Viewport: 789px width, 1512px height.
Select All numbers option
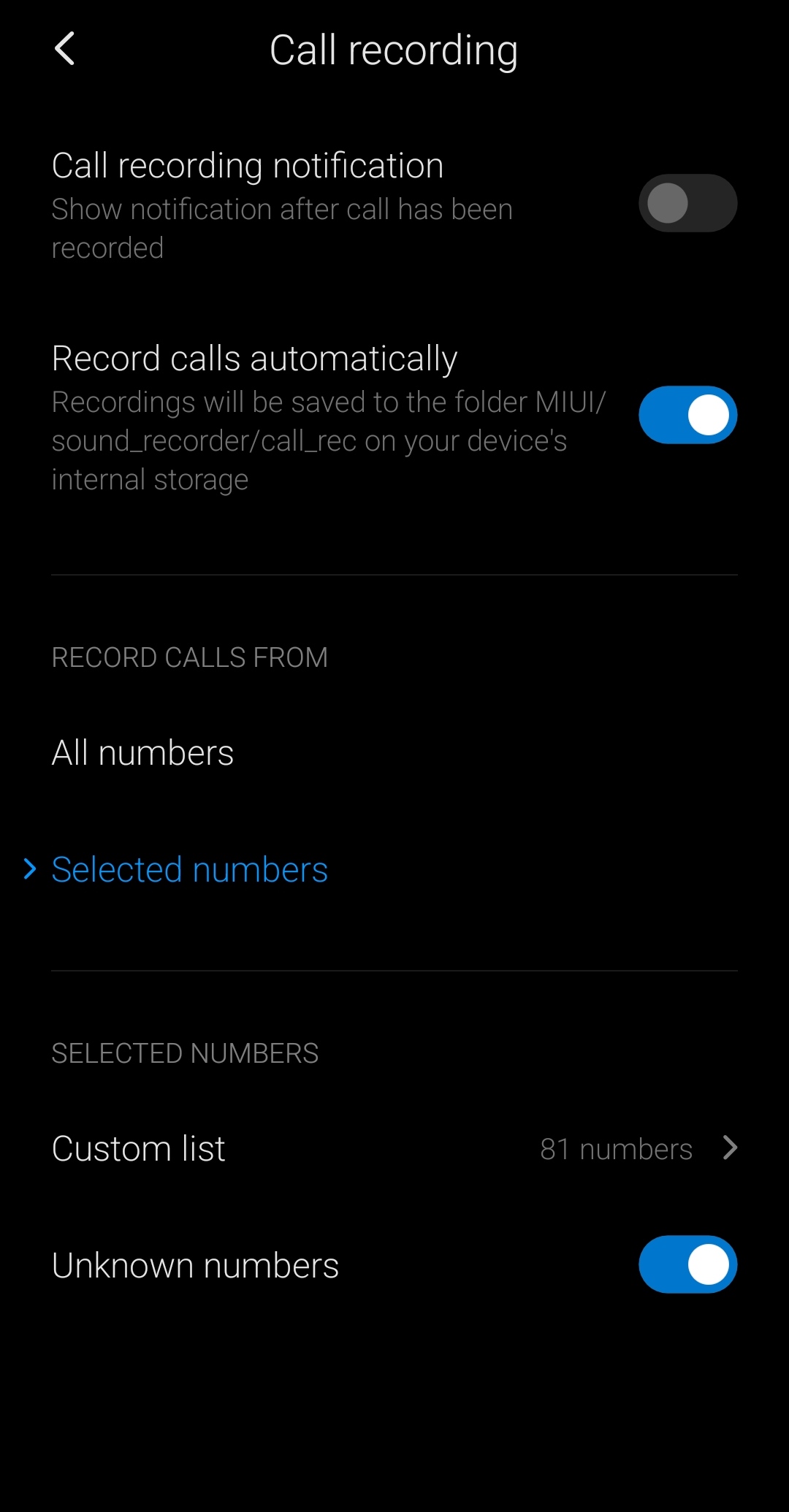[394, 752]
